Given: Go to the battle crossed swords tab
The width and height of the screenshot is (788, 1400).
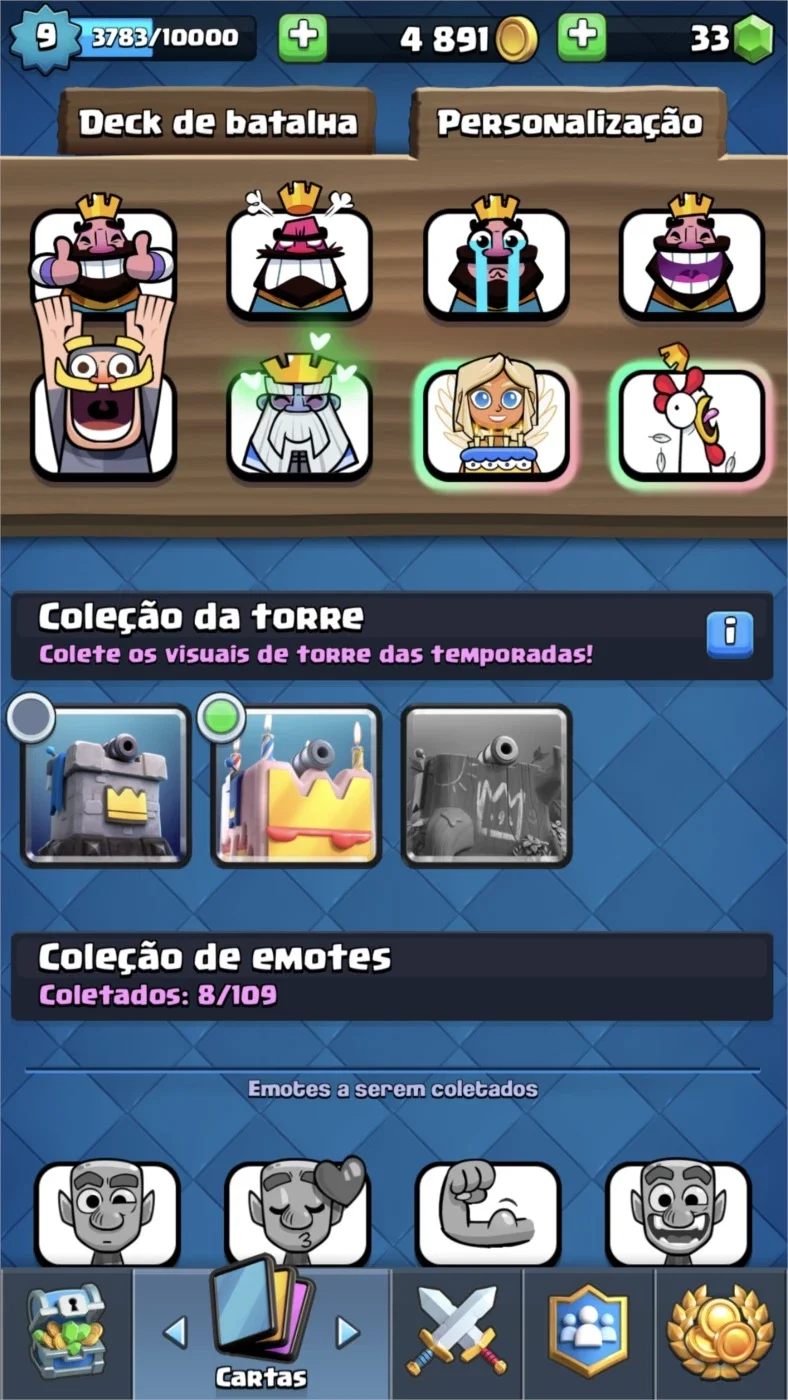Looking at the screenshot, I should pos(457,1333).
